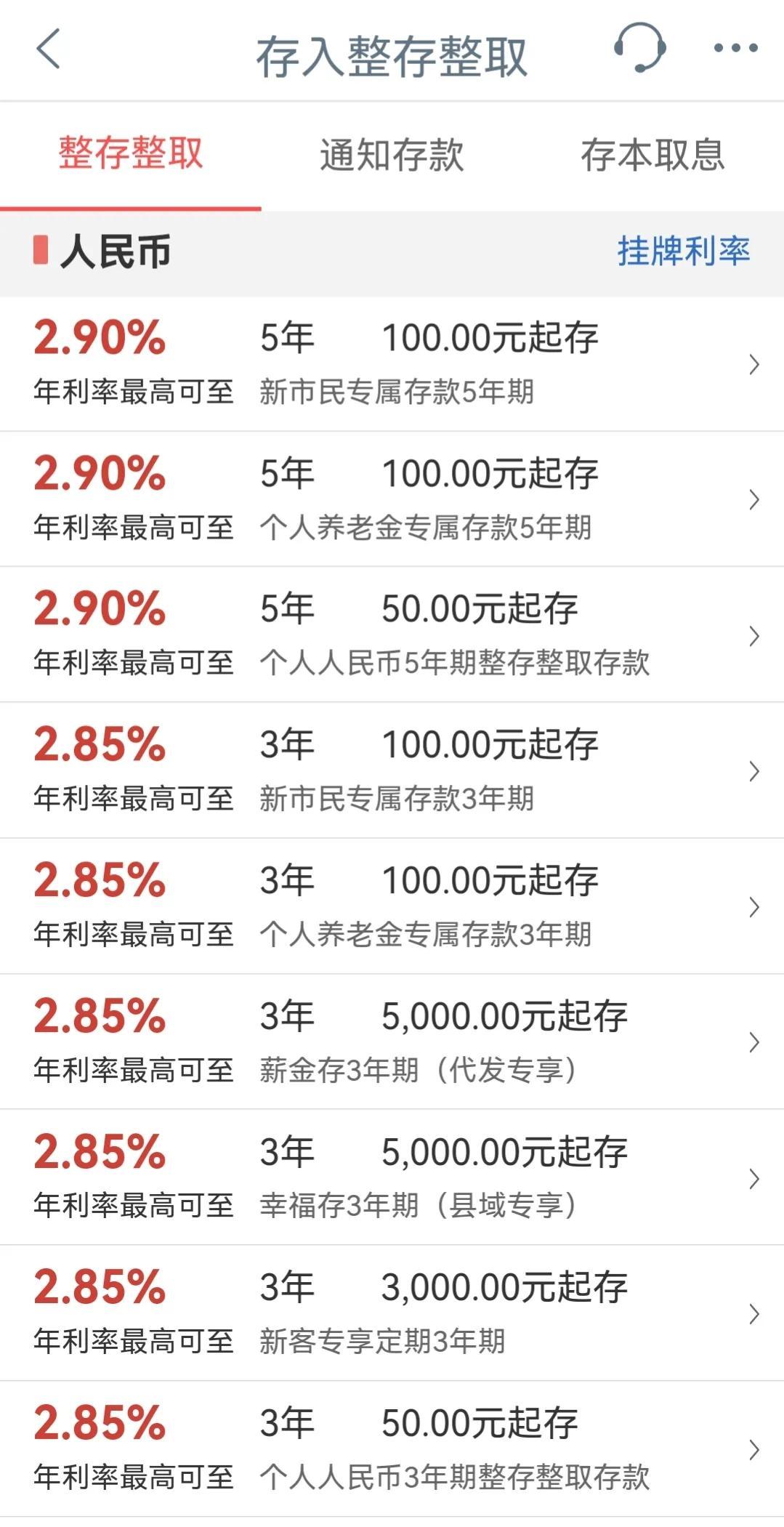Open 幸福存3年期（县域专享）row
Viewport: 784px width, 1527px height.
tap(392, 1177)
